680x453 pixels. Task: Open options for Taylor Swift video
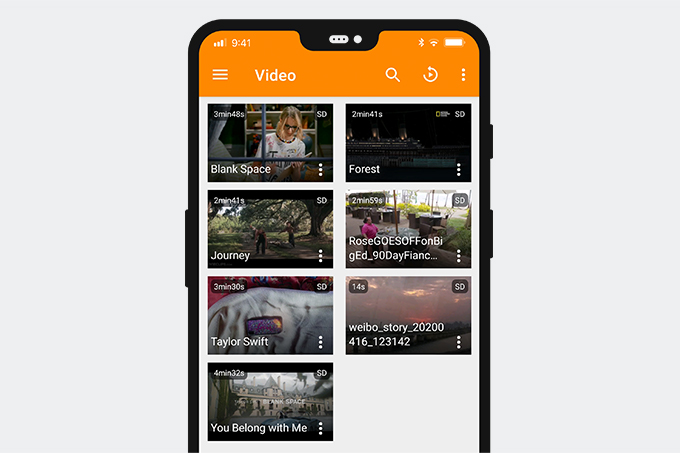click(x=321, y=342)
